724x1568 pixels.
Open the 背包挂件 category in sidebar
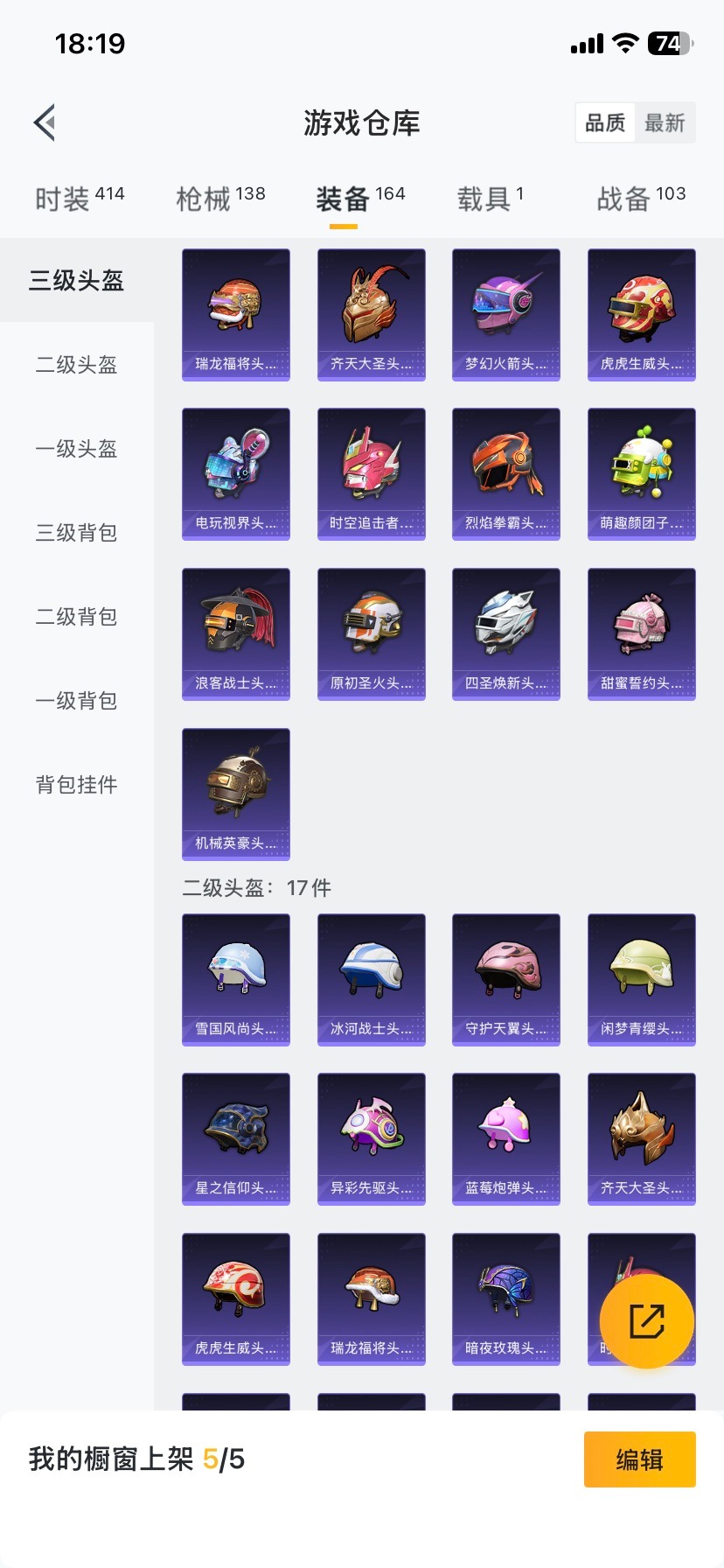pos(75,785)
